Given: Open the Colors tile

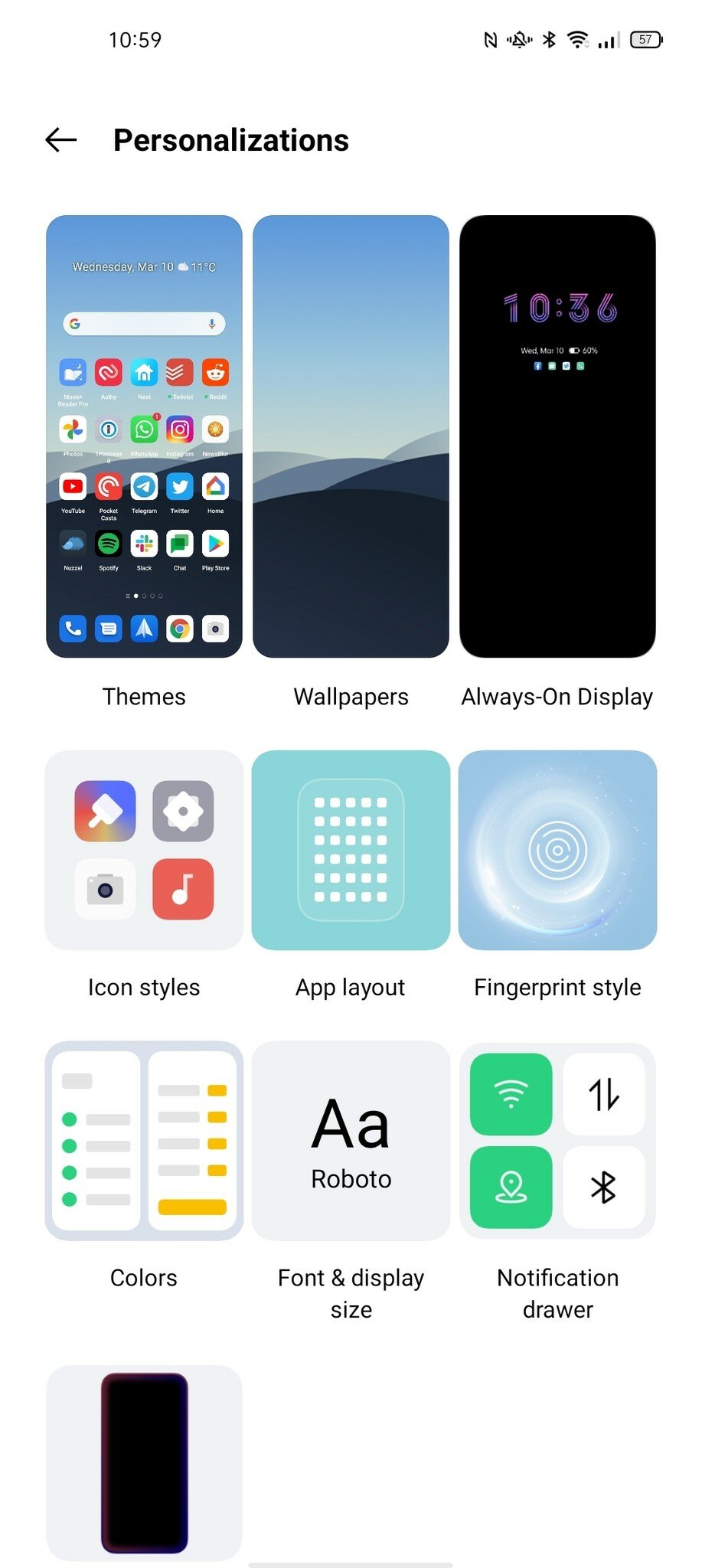Looking at the screenshot, I should tap(144, 1141).
